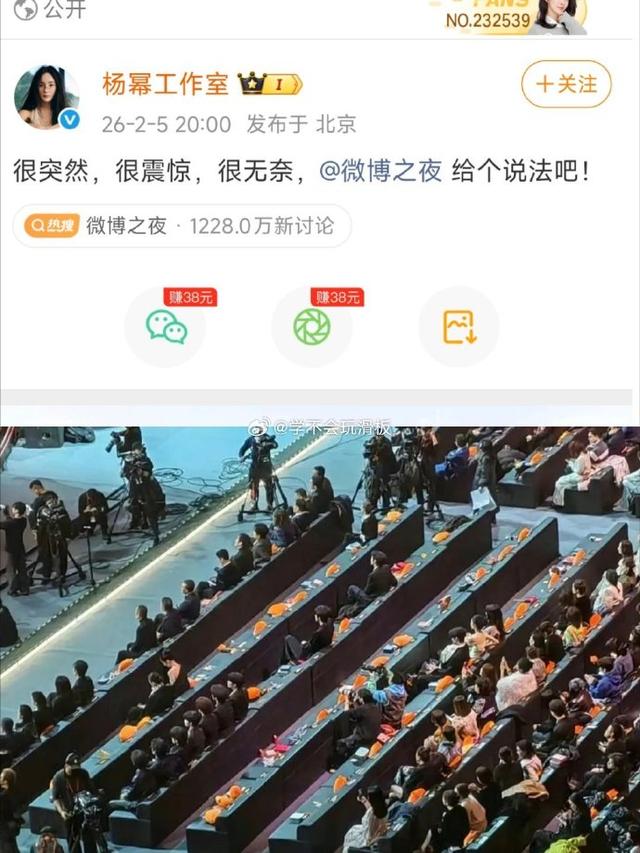Image resolution: width=640 pixels, height=853 pixels.
Task: Share the post to WeChat Moments
Action: click(x=312, y=326)
